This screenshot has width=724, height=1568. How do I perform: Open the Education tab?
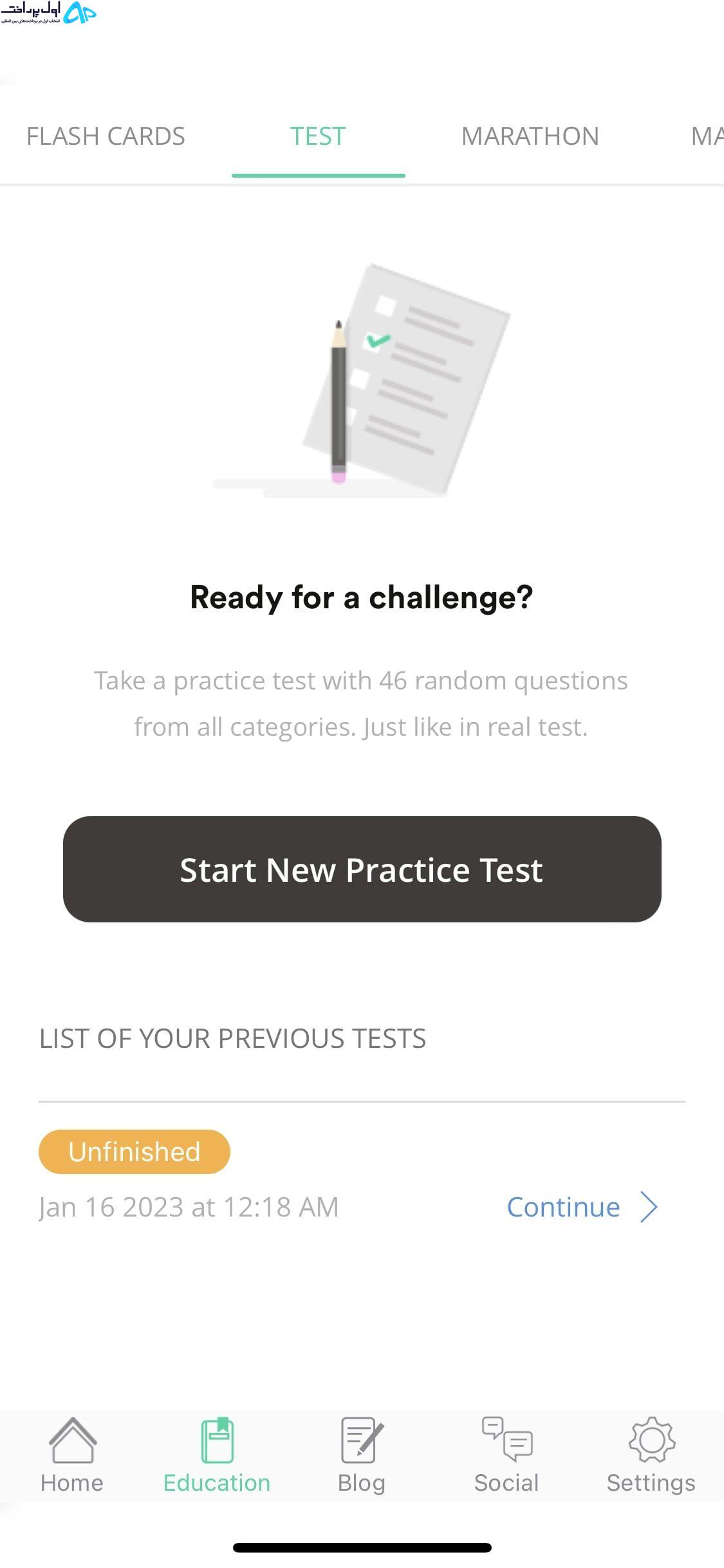pyautogui.click(x=217, y=1455)
